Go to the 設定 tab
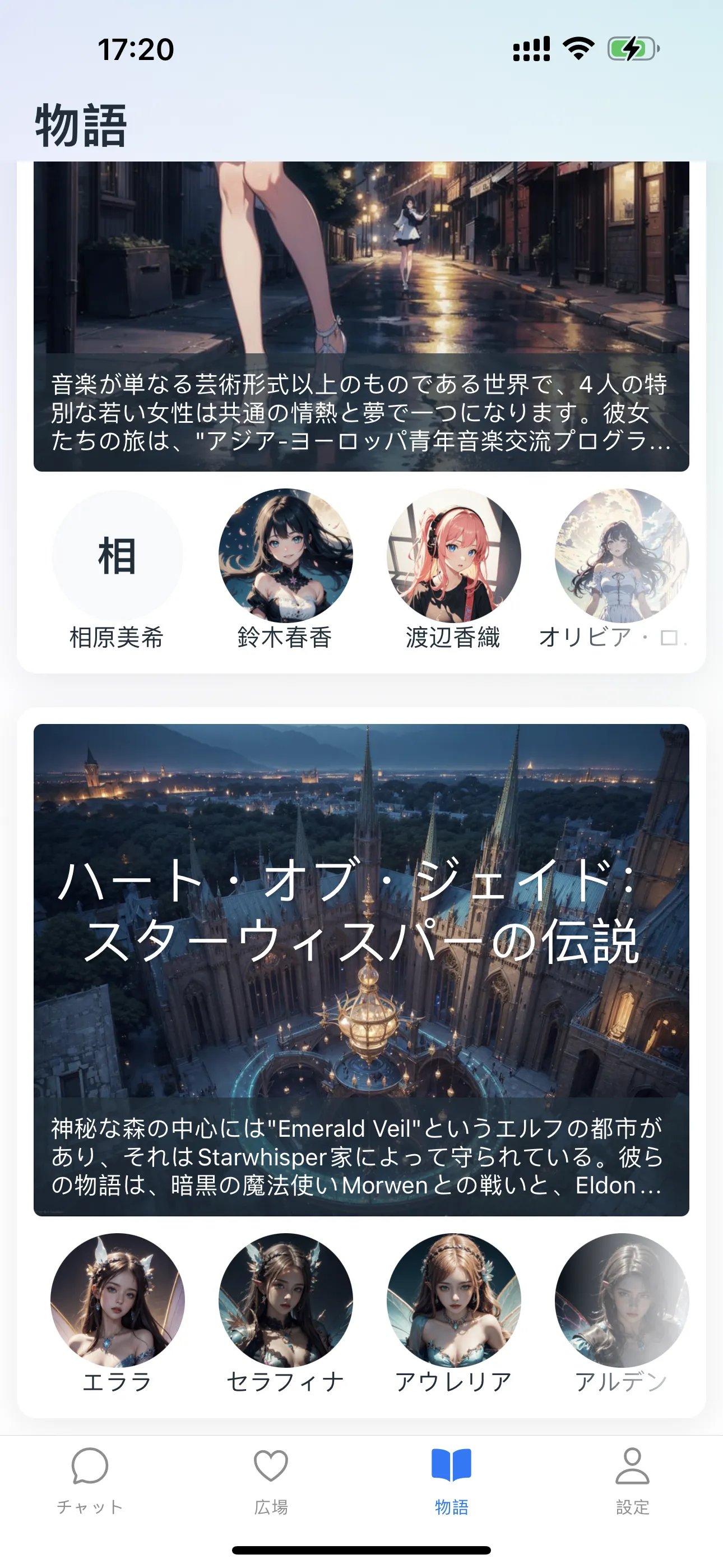Screen dimensions: 723x1568 (x=632, y=1479)
